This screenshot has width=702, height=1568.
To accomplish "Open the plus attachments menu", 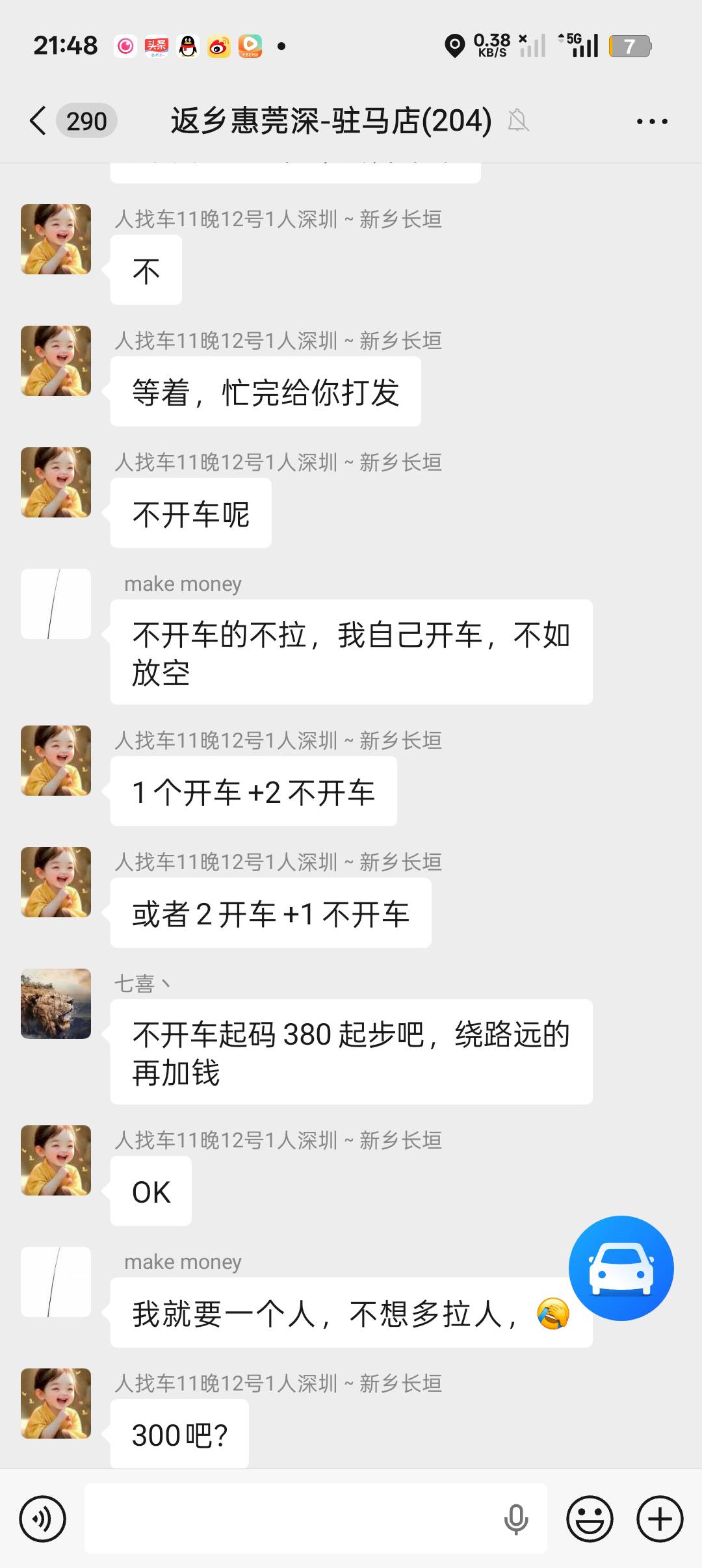I will point(660,1519).
